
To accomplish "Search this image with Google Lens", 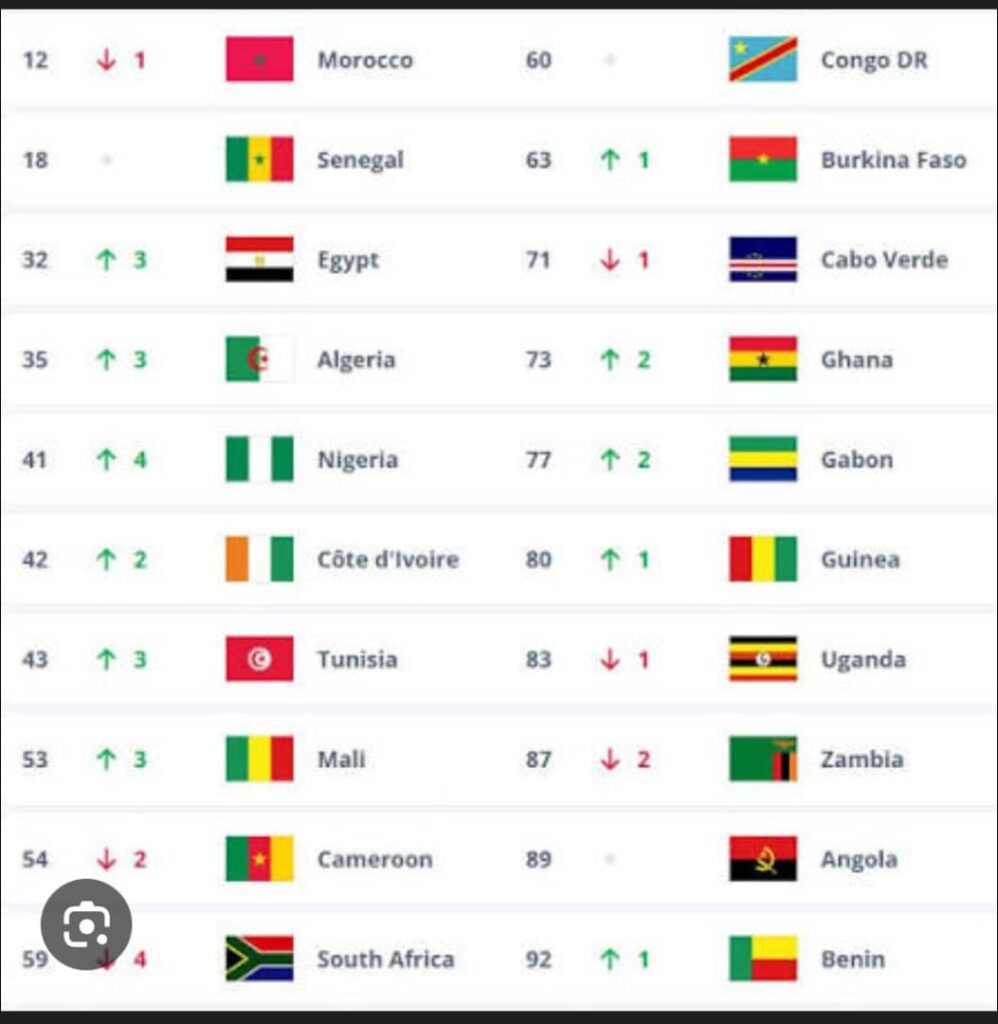I will 86,924.
